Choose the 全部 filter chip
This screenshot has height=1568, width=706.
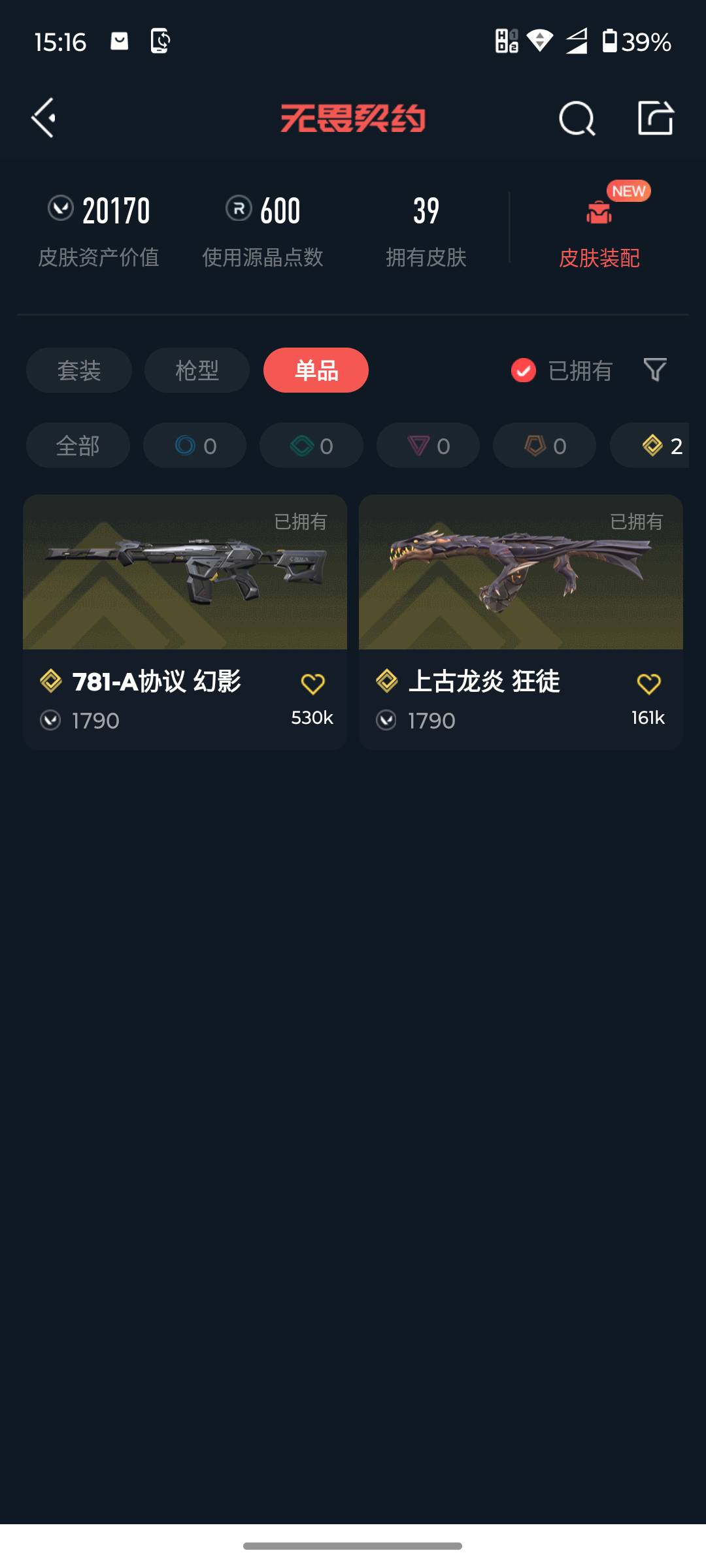tap(77, 446)
